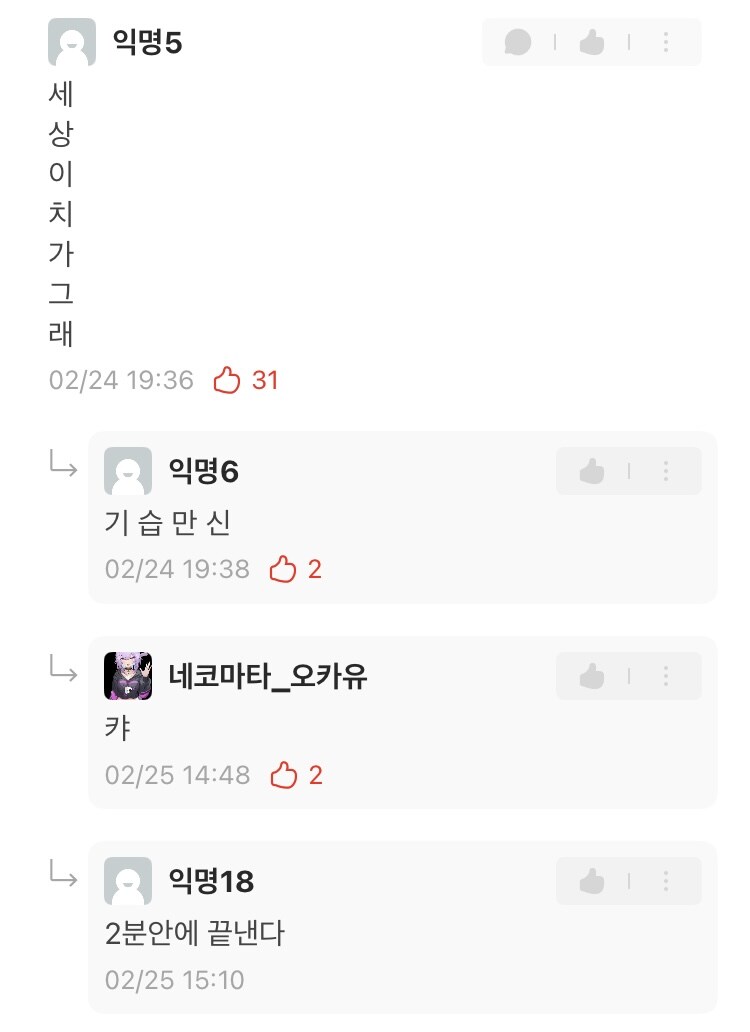Screen dimensions: 750x1032
Task: Click the thumbs-up on 네코마타_오카유's reply
Action: (x=591, y=675)
